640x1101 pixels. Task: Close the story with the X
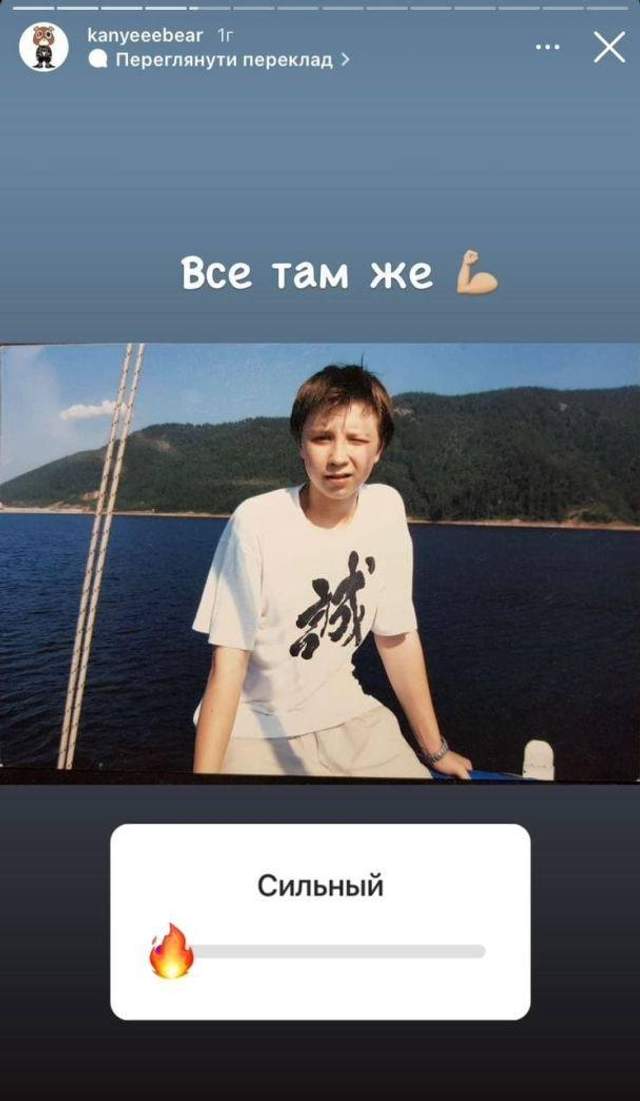(609, 47)
